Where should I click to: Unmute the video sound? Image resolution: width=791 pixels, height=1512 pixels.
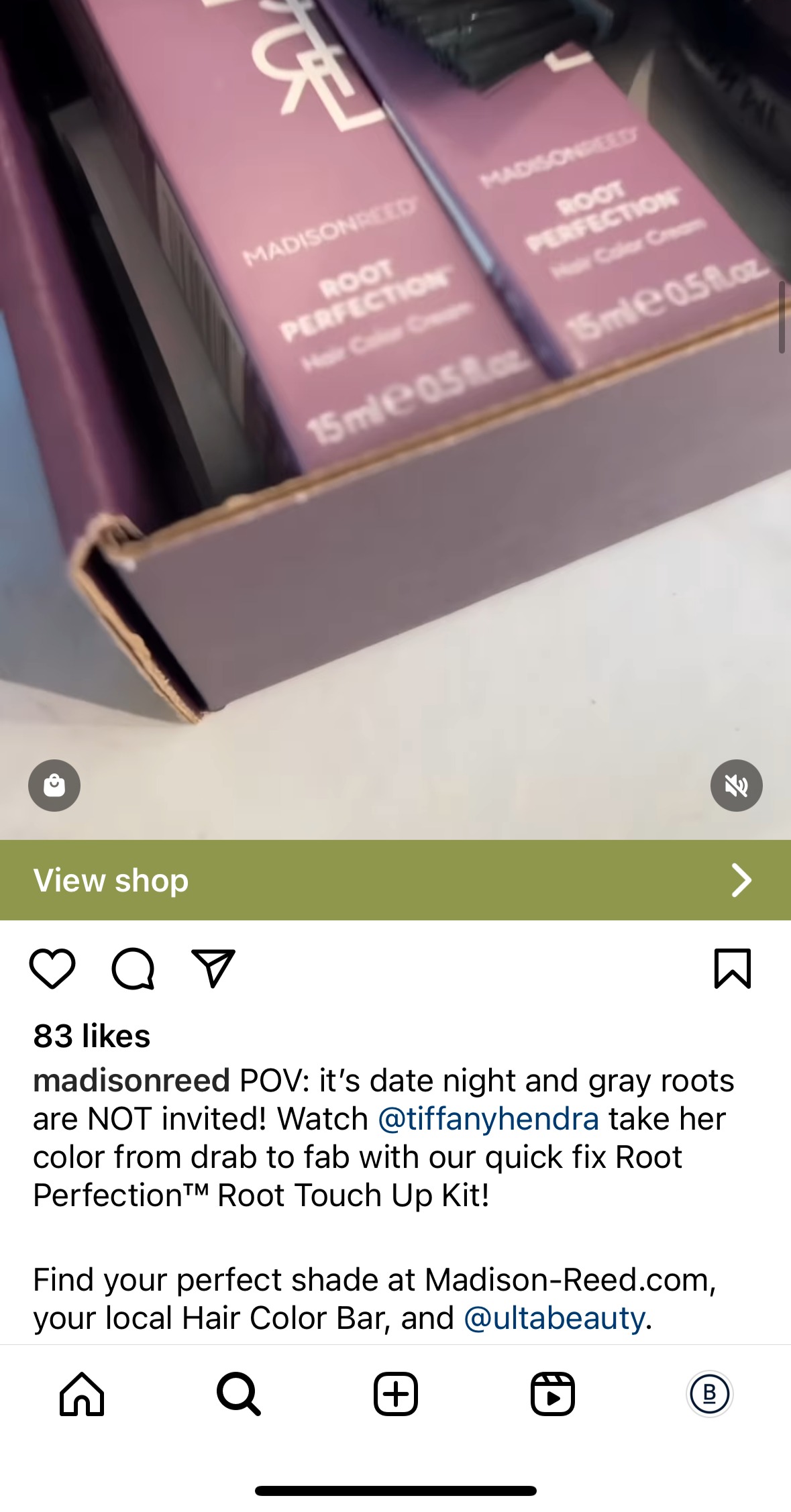736,785
